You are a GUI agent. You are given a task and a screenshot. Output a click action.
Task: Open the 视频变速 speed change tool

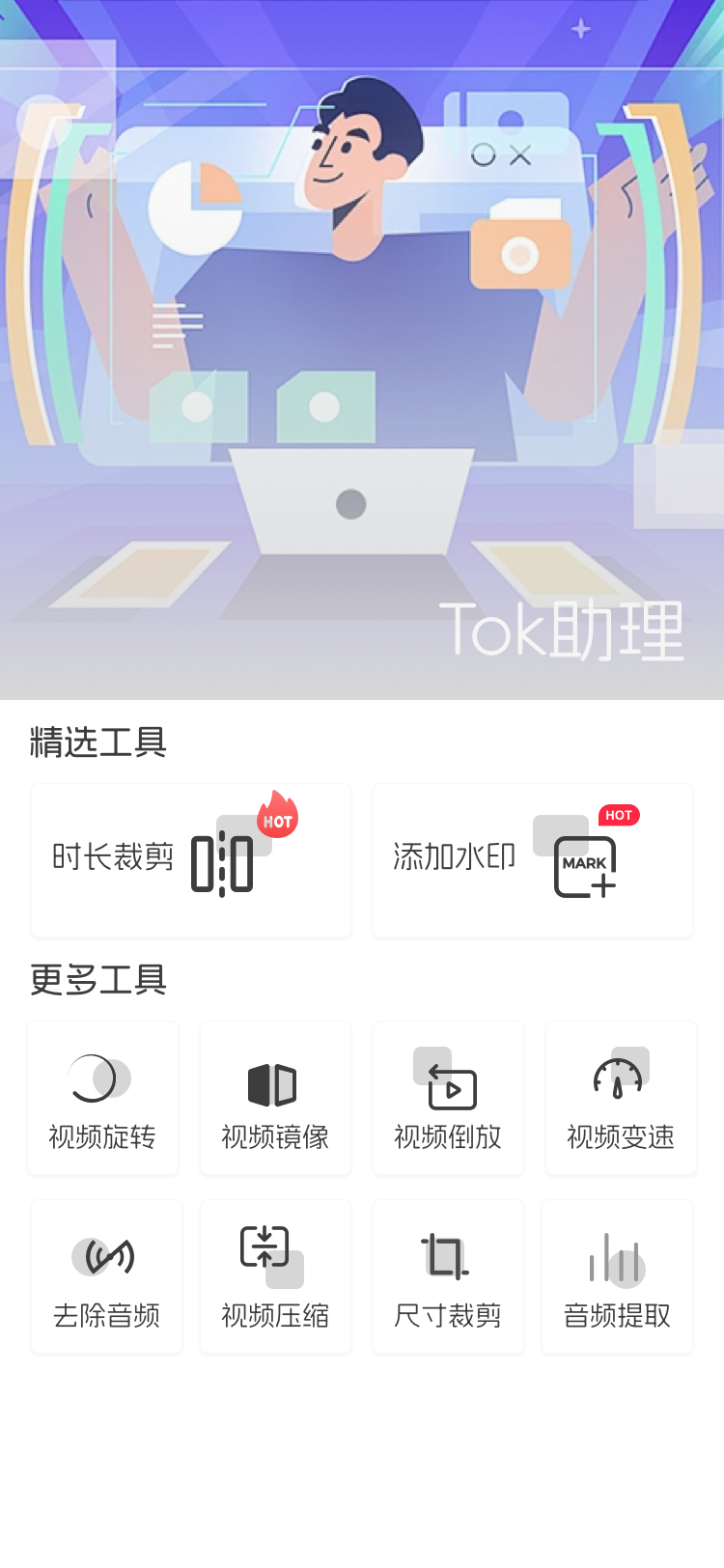coord(621,1099)
